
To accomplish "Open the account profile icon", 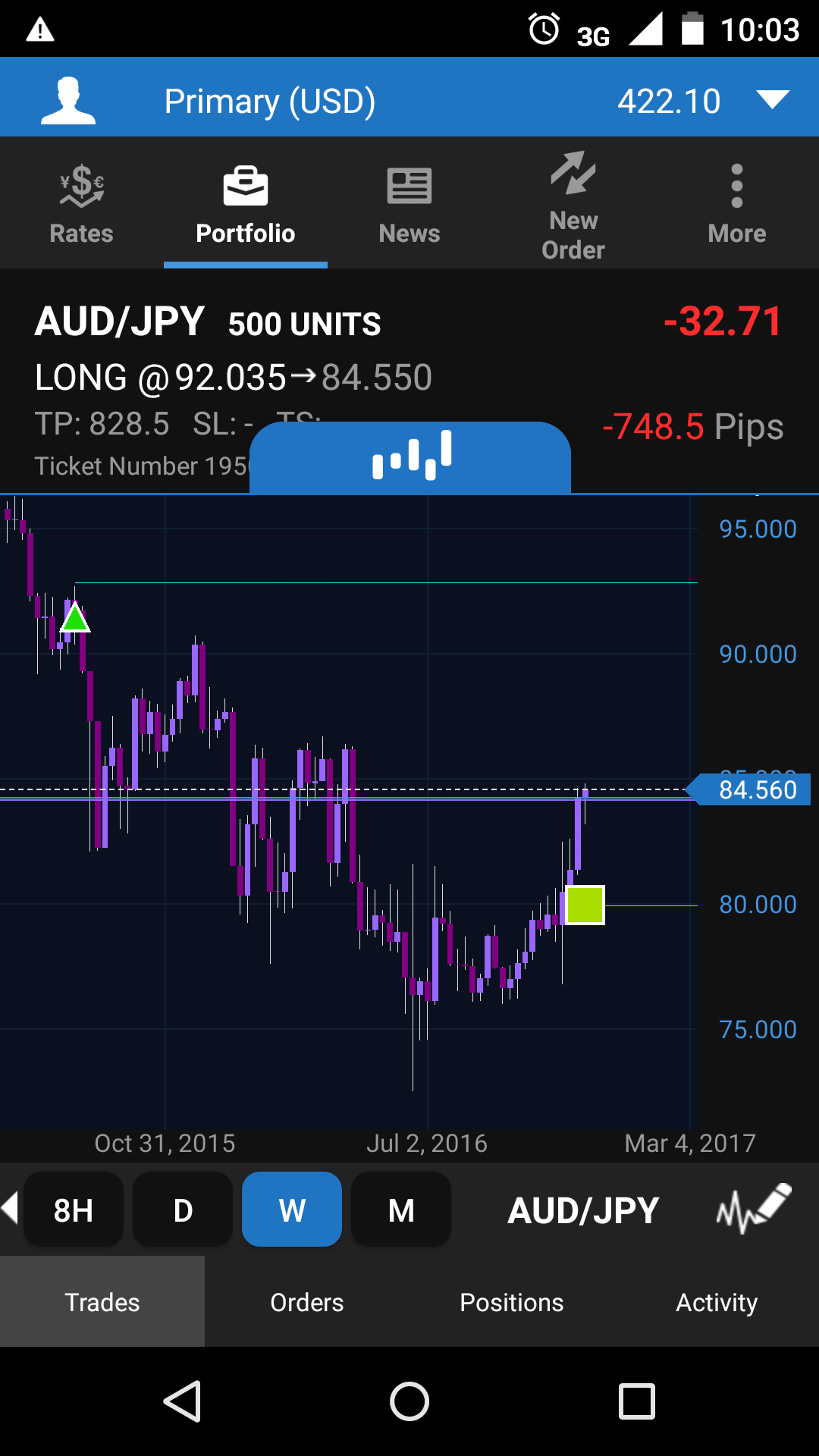I will coord(68,100).
